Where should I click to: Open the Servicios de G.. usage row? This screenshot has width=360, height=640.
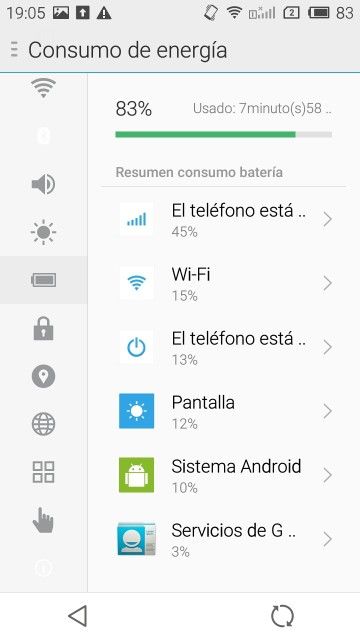(x=224, y=539)
